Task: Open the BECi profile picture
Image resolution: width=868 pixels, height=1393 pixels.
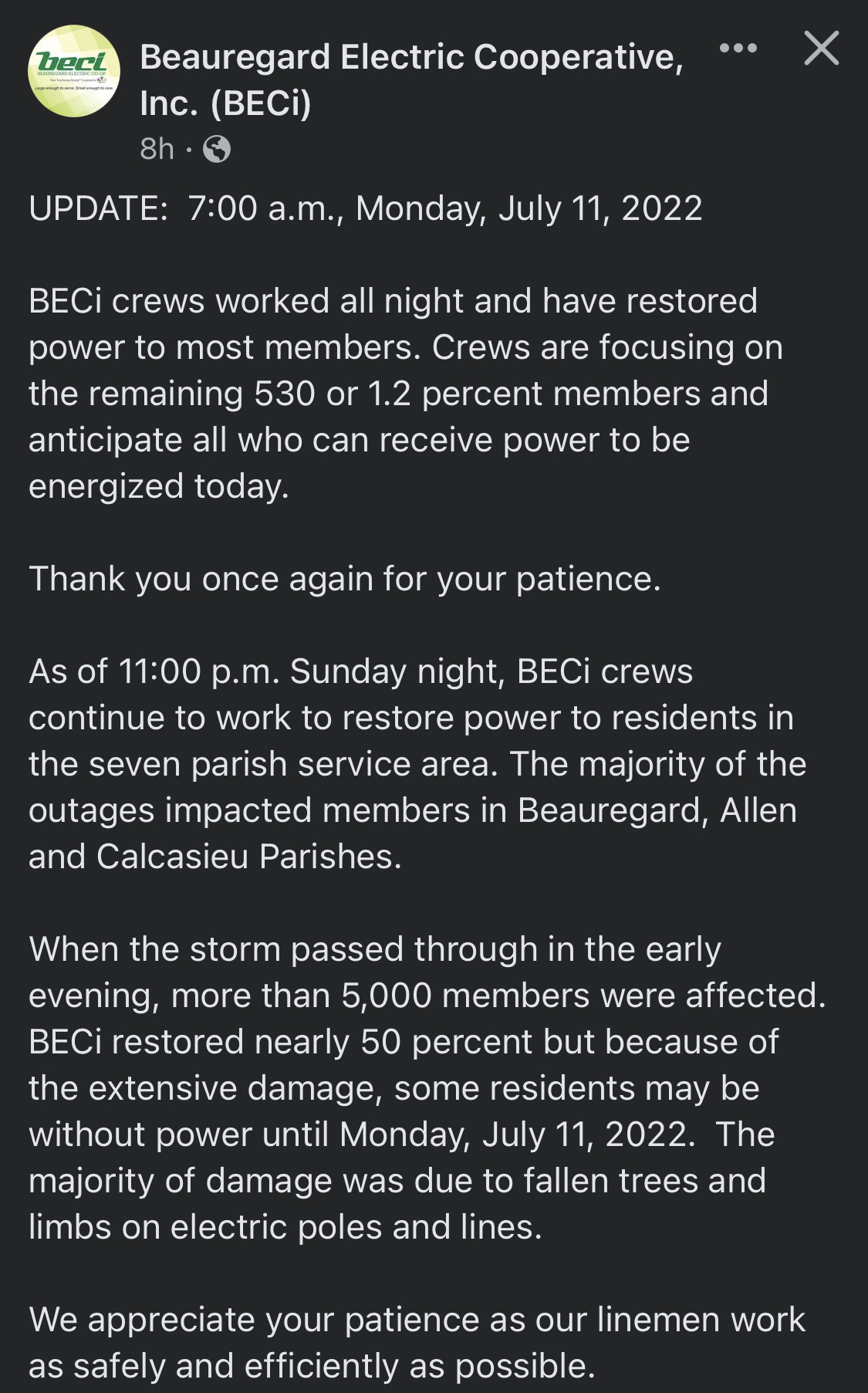Action: 74,72
